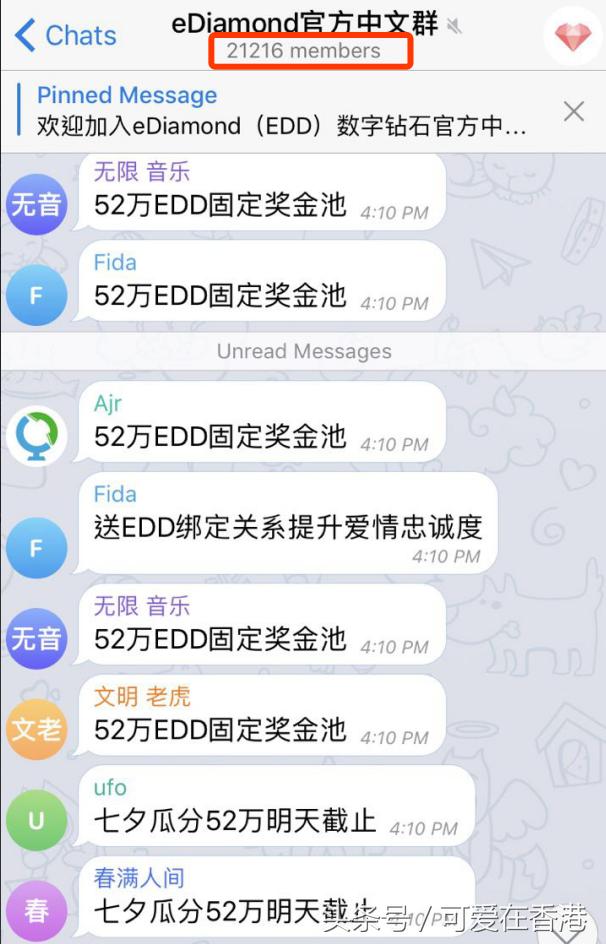
Task: Go back to Chats list
Action: 66,36
